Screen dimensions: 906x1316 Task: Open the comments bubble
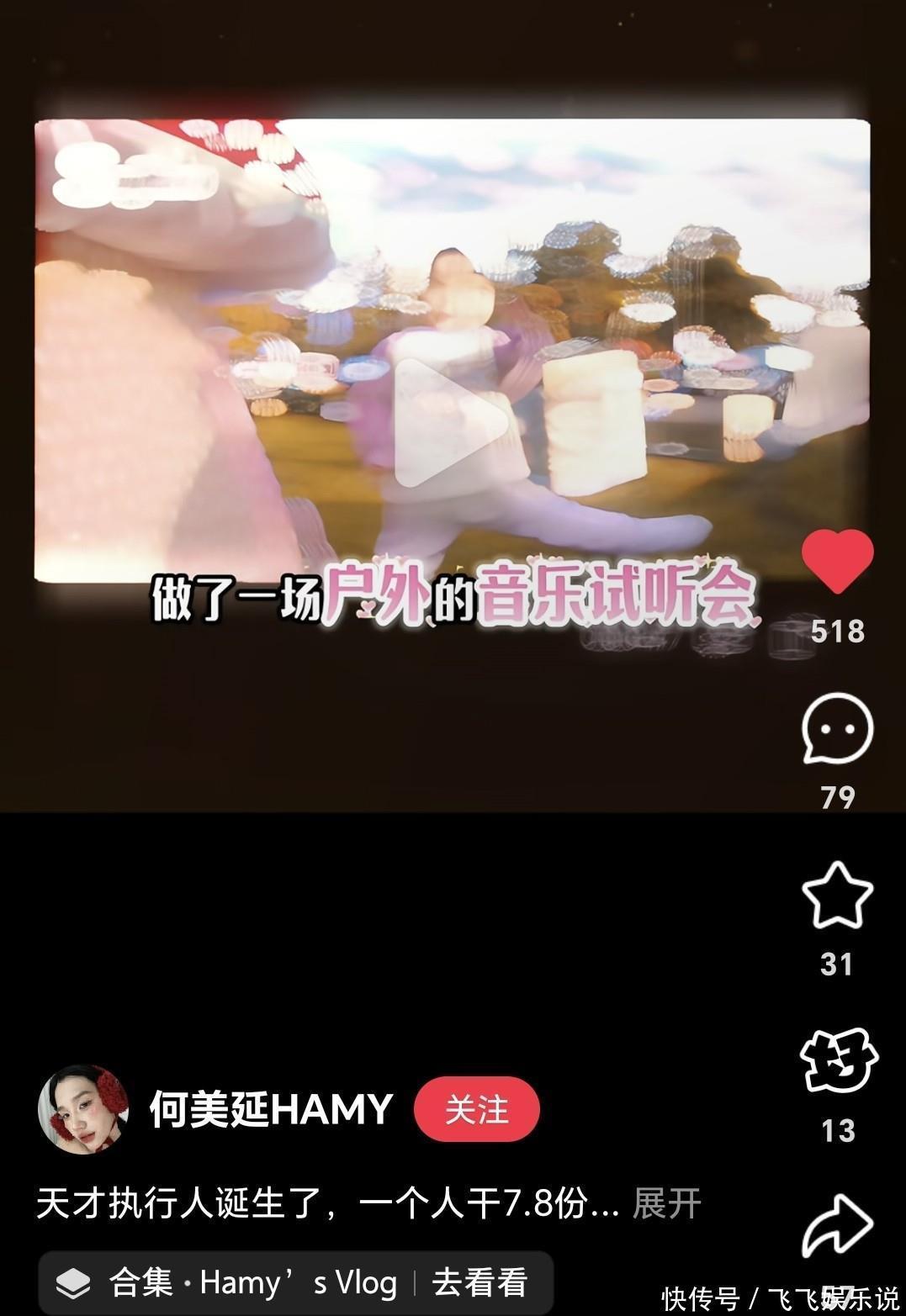(837, 728)
